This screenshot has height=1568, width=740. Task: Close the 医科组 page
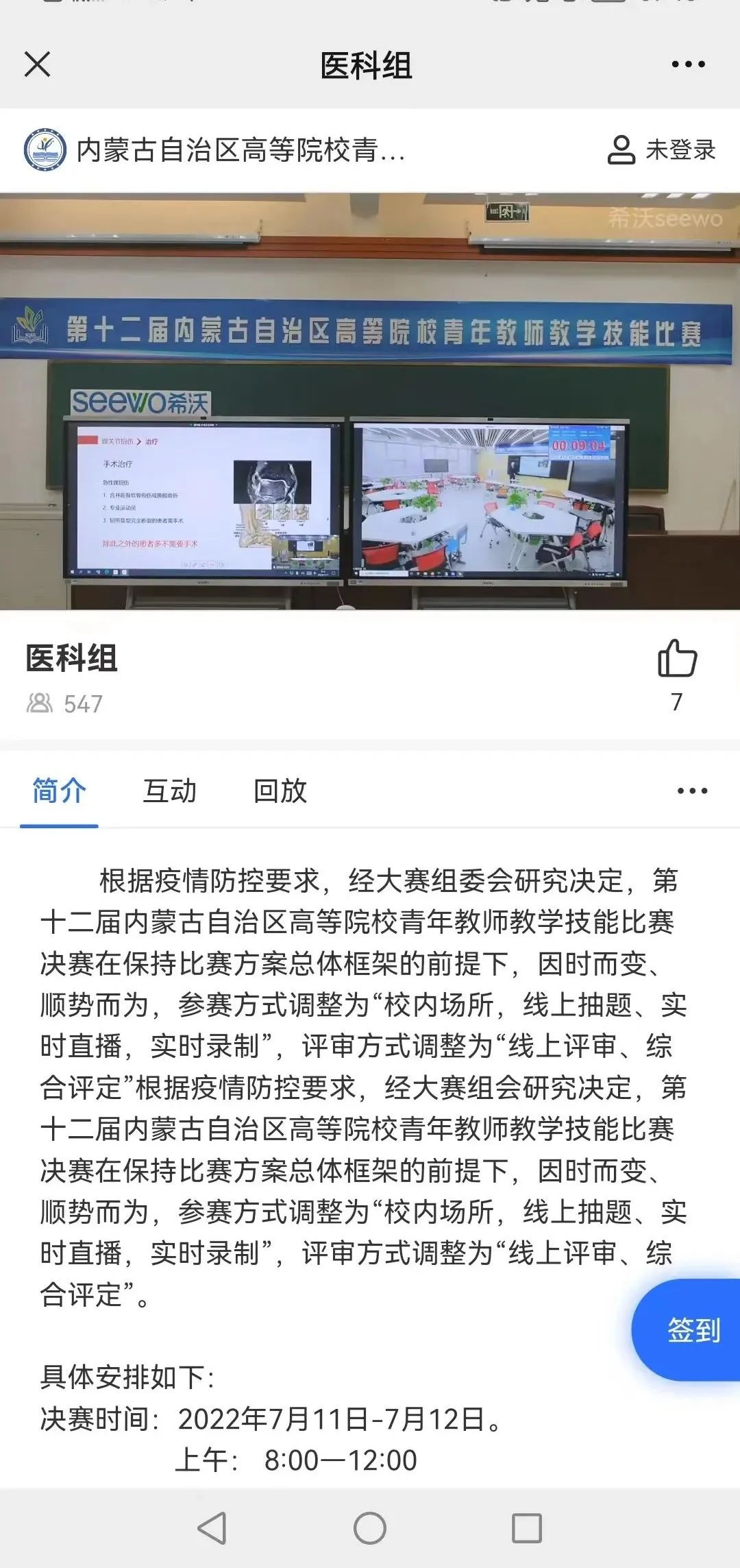tap(38, 65)
